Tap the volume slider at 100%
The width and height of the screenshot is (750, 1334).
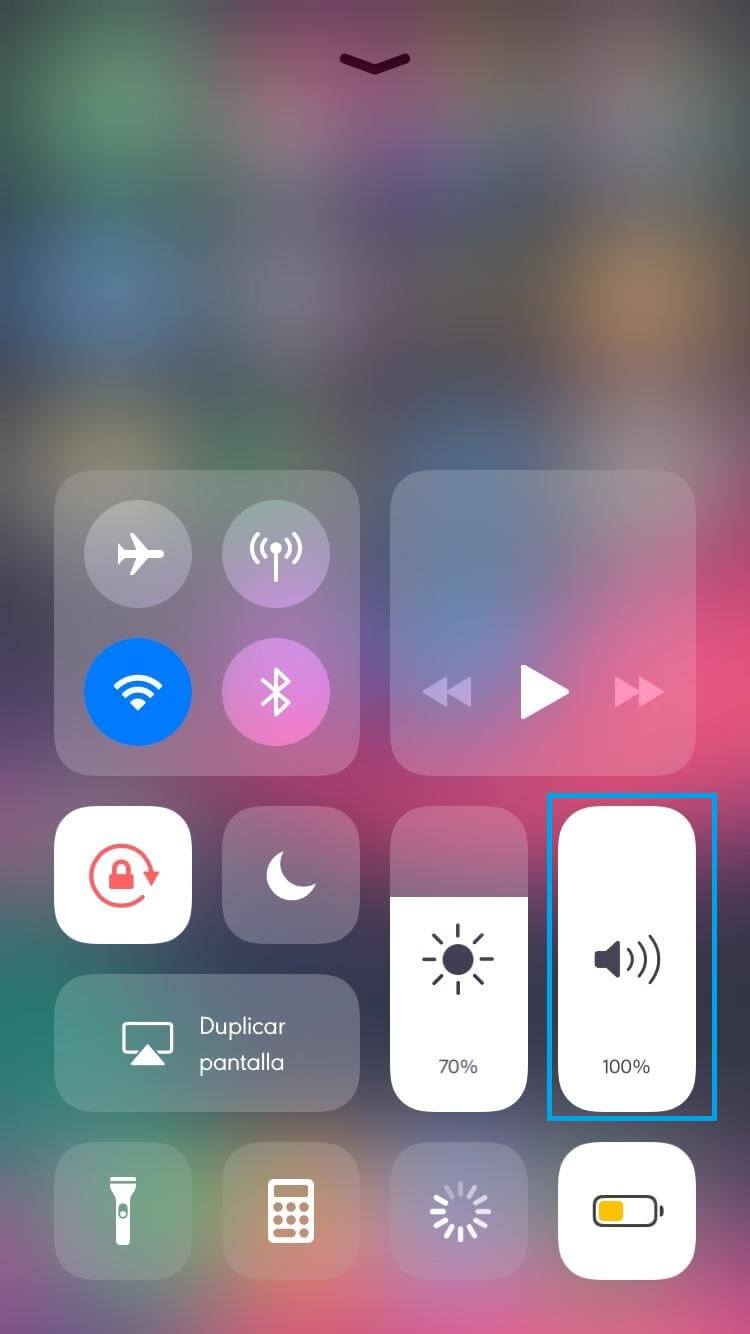[627, 960]
